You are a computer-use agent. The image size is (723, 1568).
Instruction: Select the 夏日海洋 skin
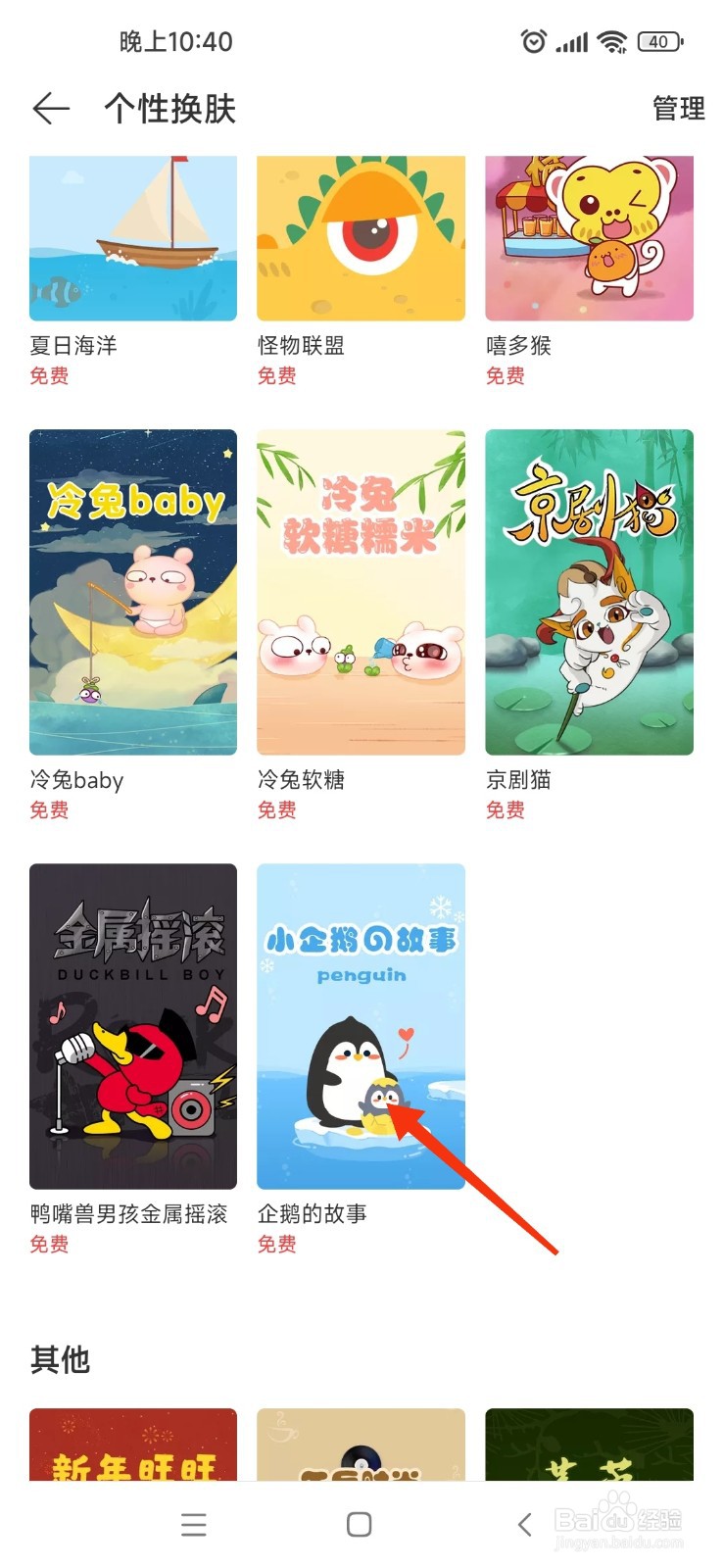133,238
